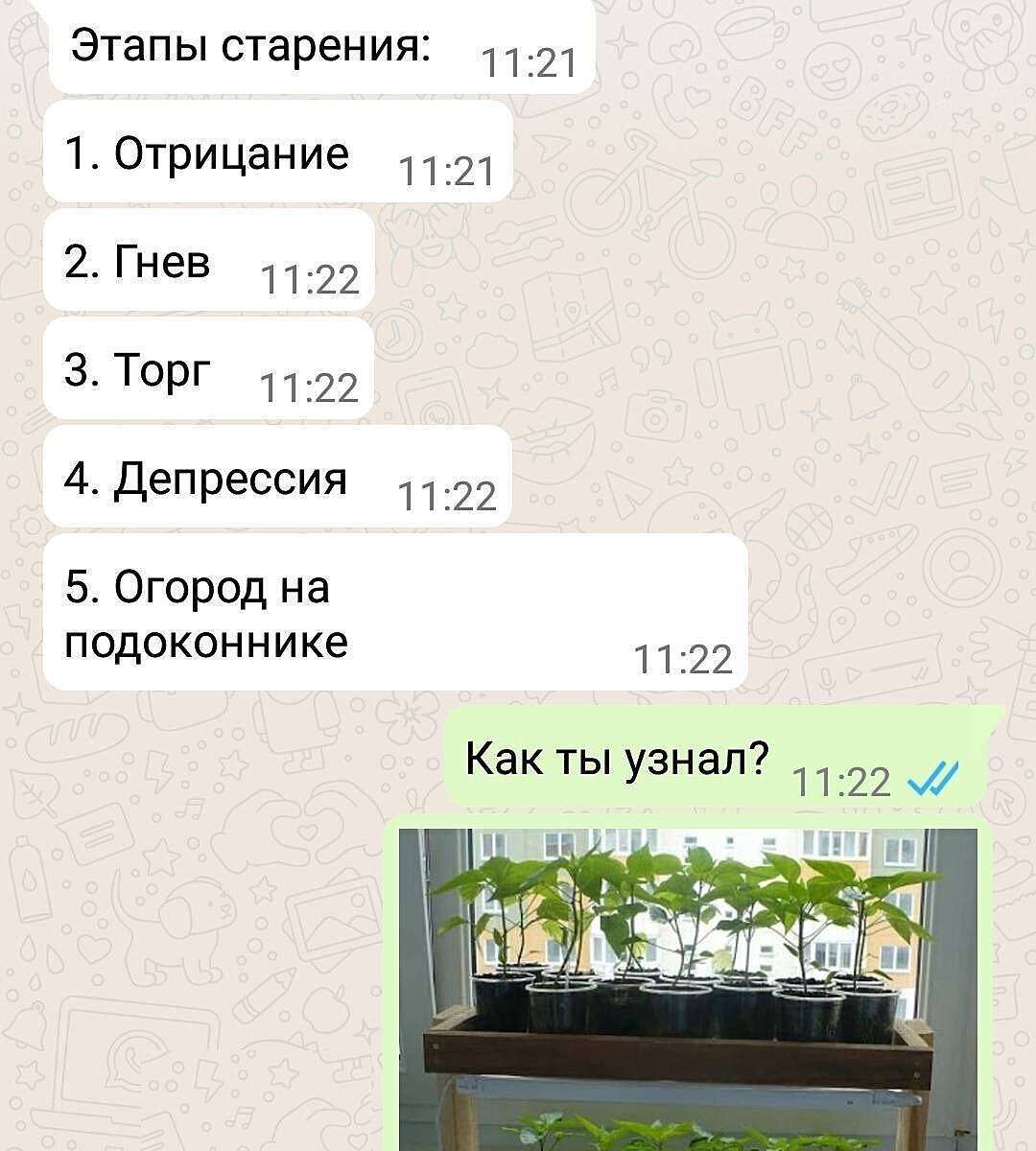This screenshot has width=1036, height=1151.
Task: Open the plant photo in the chat
Action: tap(687, 988)
